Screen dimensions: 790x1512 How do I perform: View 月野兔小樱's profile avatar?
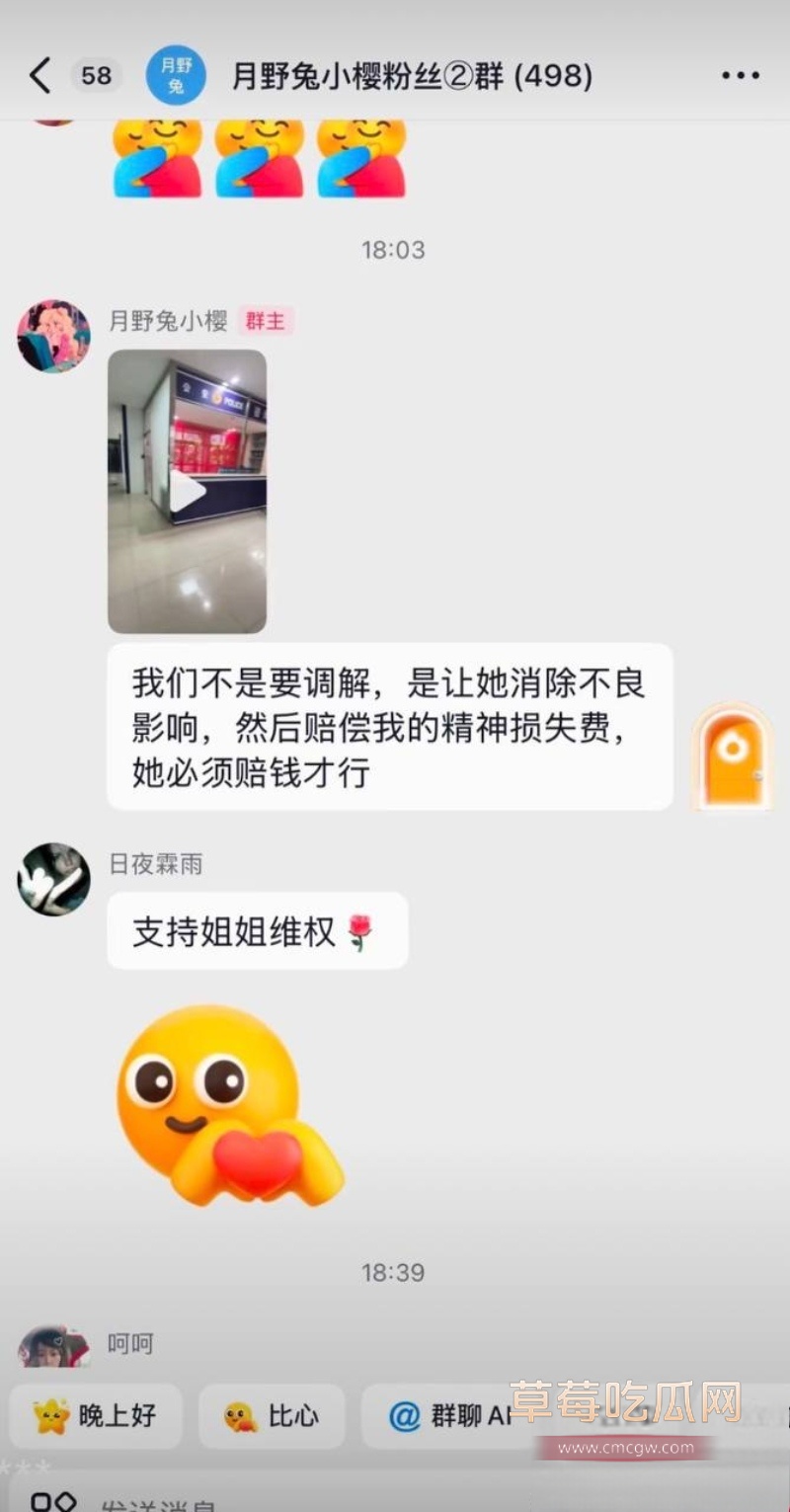pyautogui.click(x=53, y=337)
